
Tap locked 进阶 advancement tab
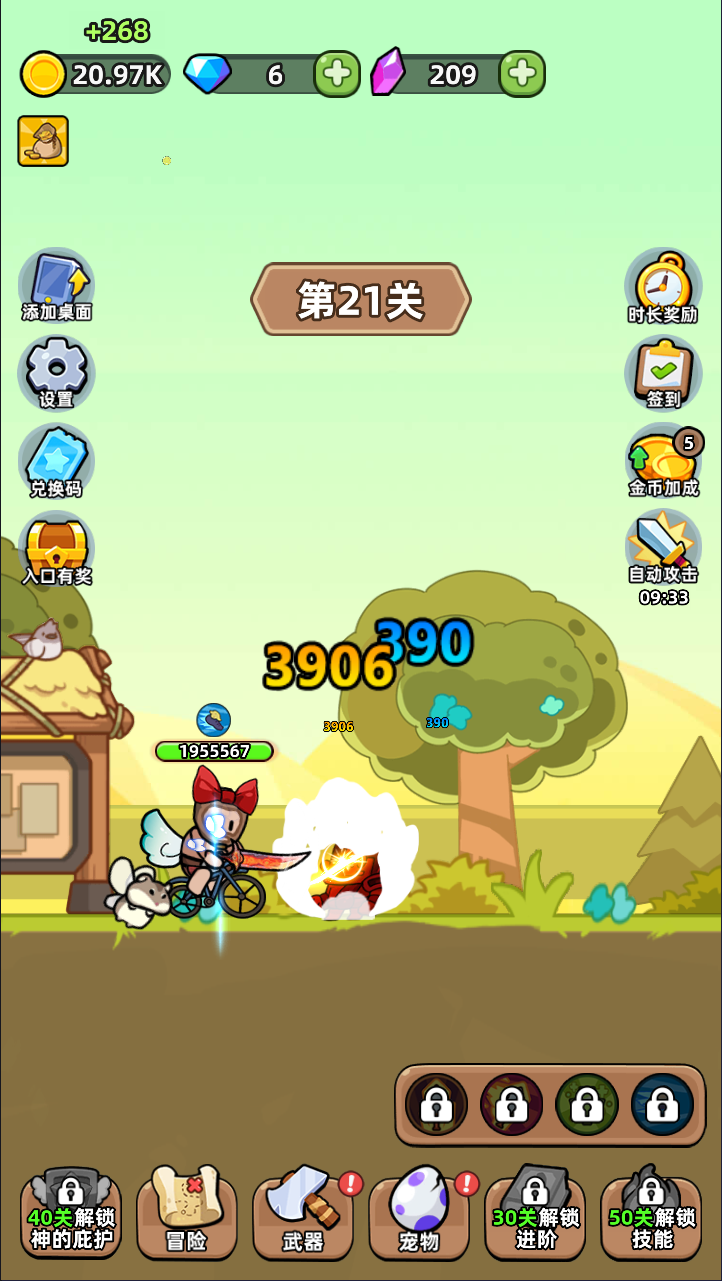click(x=535, y=1213)
